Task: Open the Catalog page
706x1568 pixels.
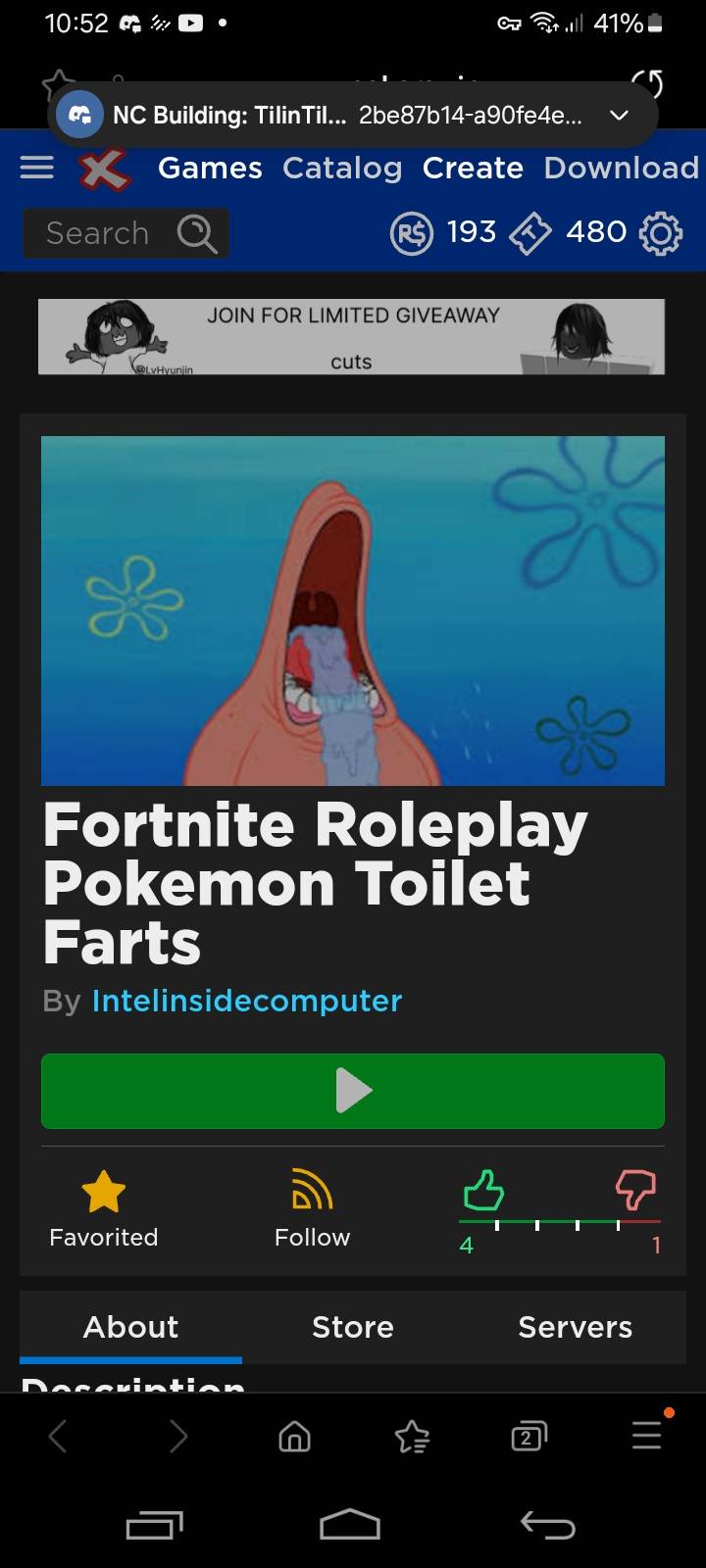Action: coord(342,169)
